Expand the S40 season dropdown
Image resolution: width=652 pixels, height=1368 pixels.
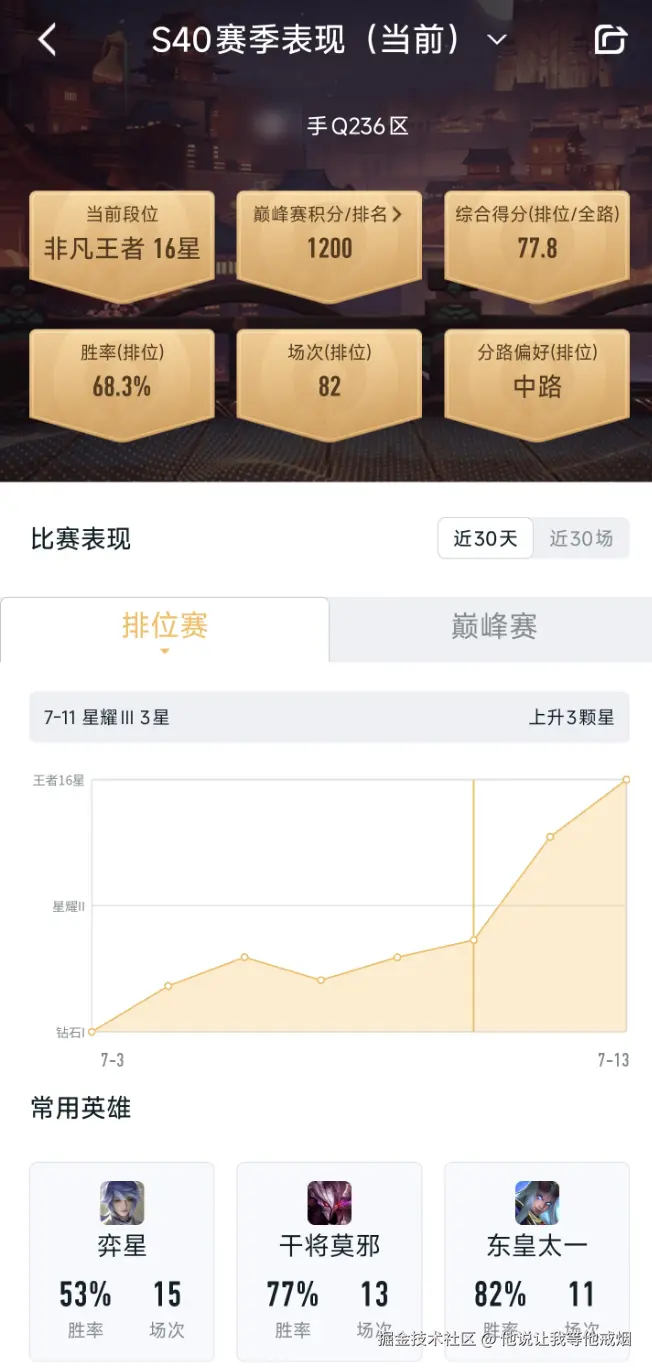coord(496,40)
